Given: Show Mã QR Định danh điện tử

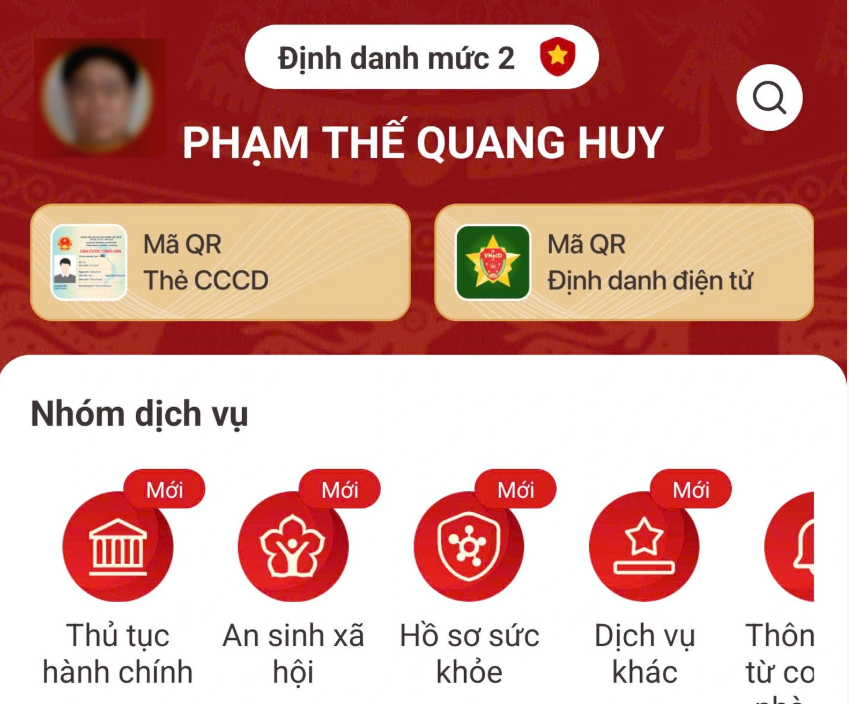Looking at the screenshot, I should tap(624, 263).
